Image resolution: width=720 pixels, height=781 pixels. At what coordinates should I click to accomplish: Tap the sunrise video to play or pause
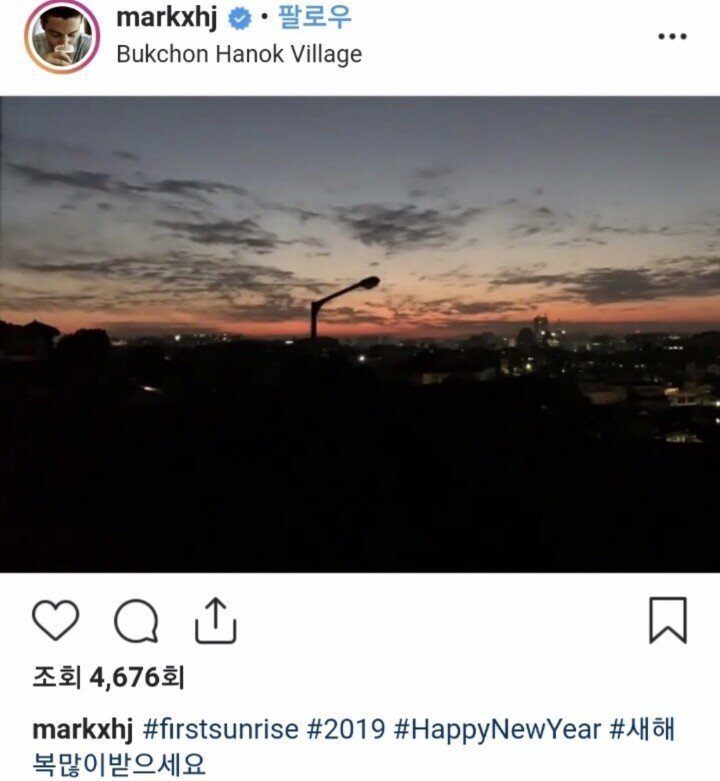click(x=360, y=334)
